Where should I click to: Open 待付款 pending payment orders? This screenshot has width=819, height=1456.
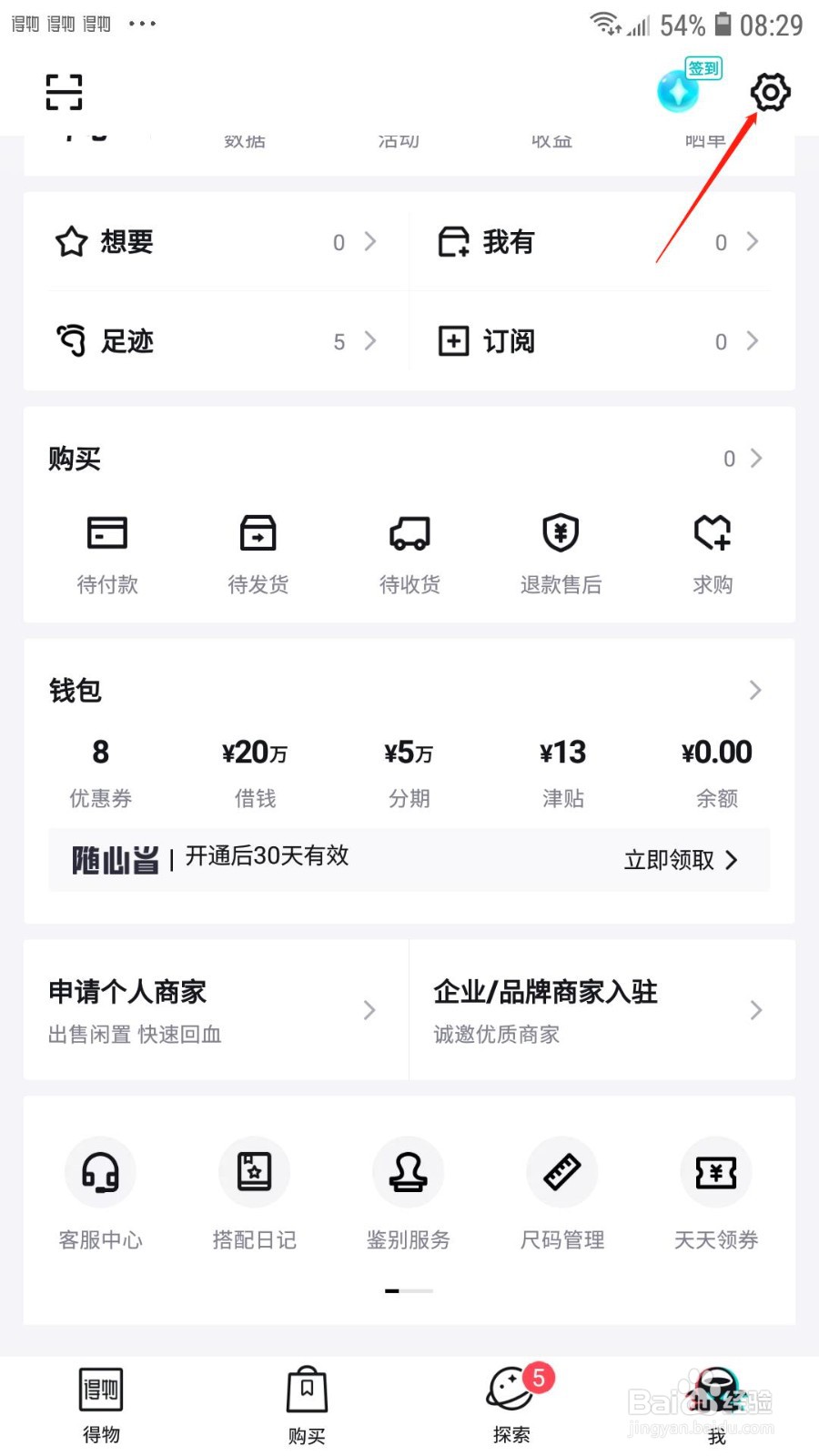tap(107, 554)
